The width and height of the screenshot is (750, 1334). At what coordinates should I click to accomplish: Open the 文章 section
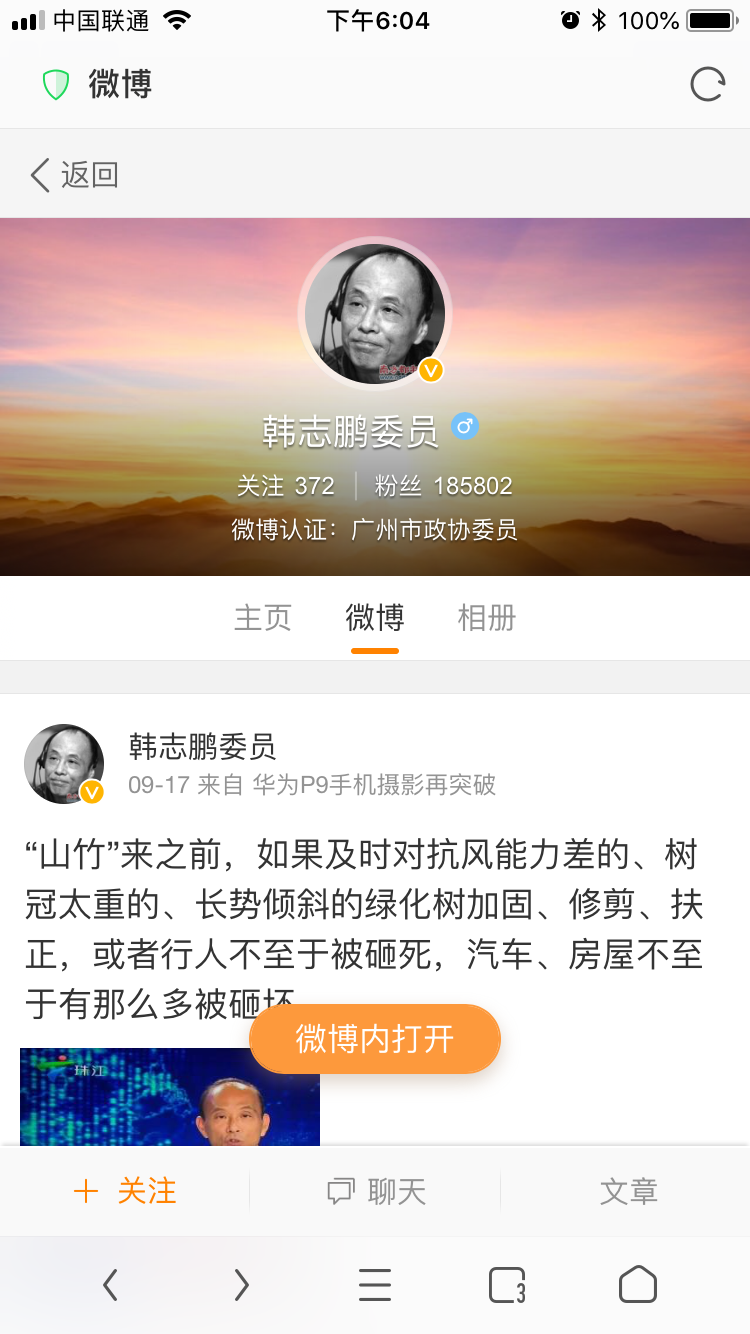click(x=628, y=1191)
